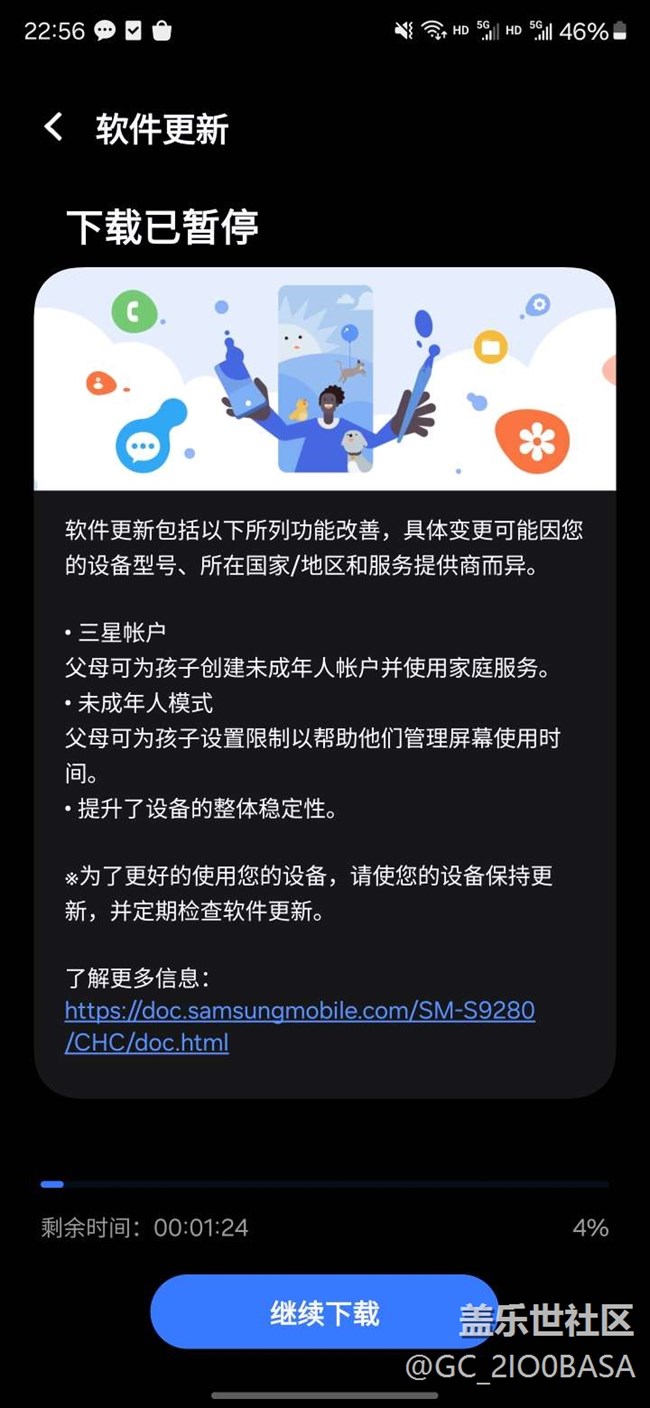Viewport: 650px width, 1408px height.
Task: Go back from the 软件更新 screen
Action: click(54, 128)
